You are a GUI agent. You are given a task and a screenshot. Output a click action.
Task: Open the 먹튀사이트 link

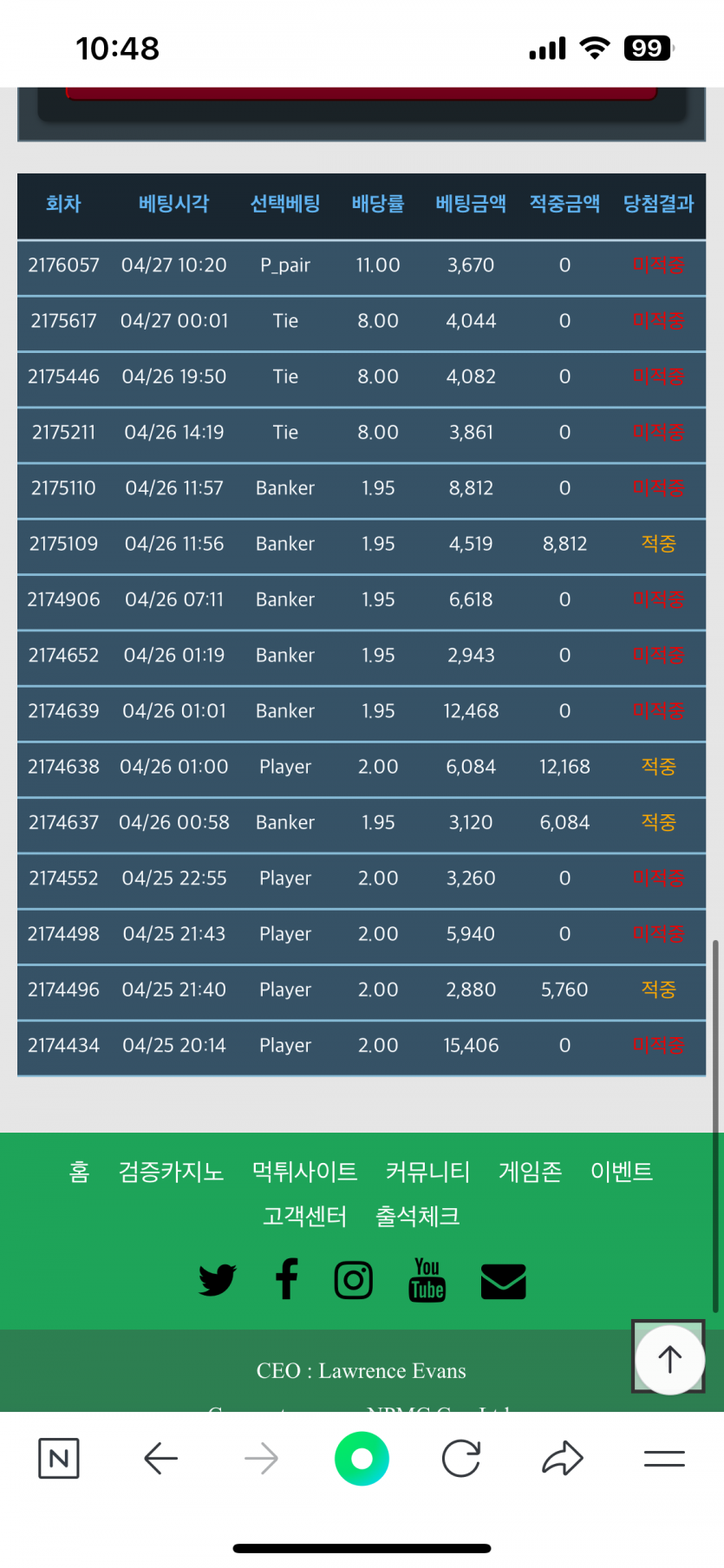[x=304, y=1172]
